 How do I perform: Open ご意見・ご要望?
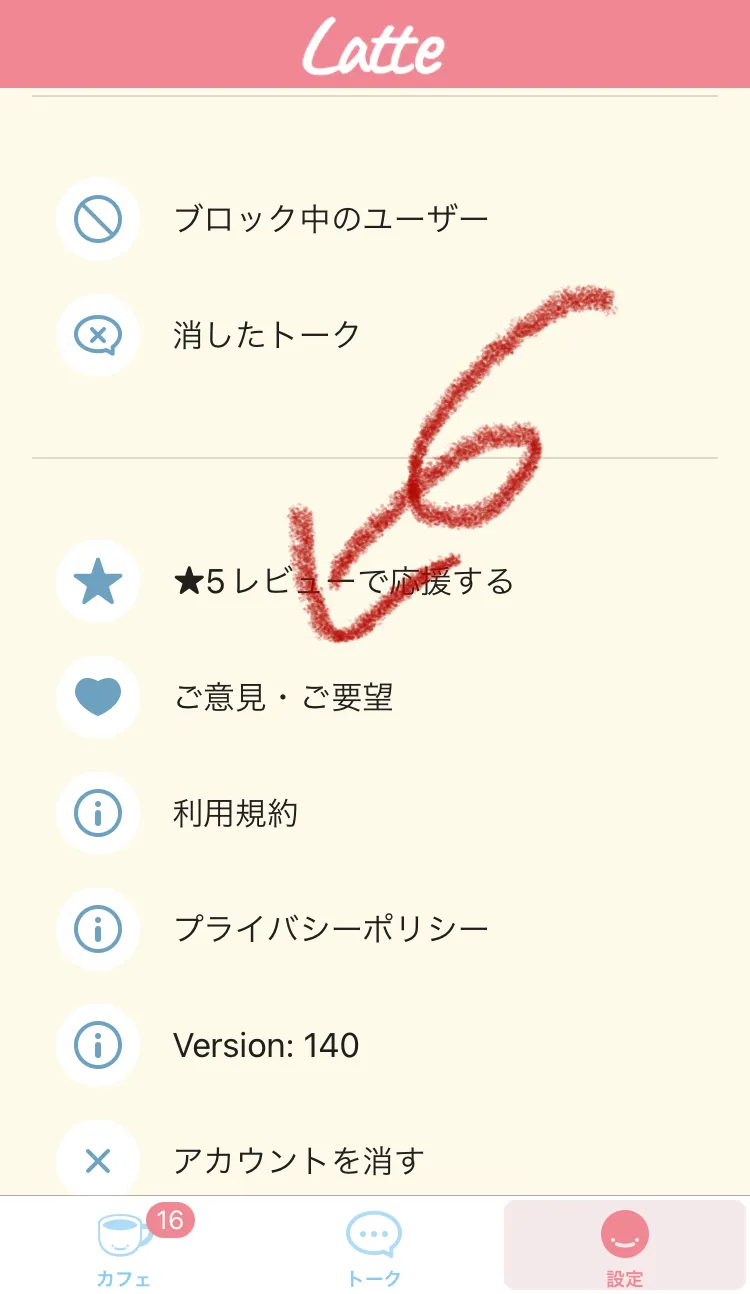[375, 698]
